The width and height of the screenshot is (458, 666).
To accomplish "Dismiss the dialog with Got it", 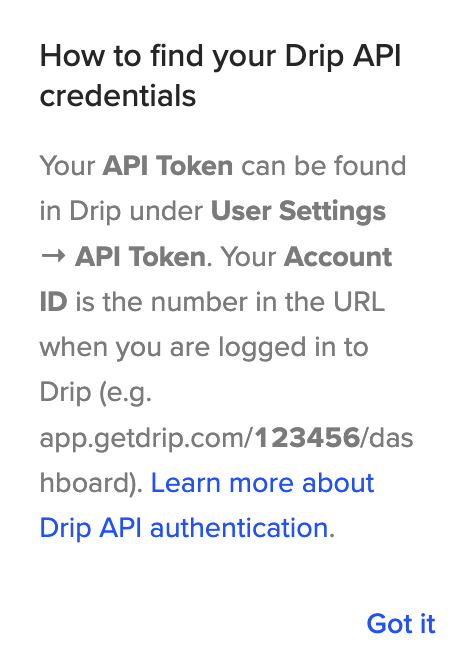I will (401, 624).
